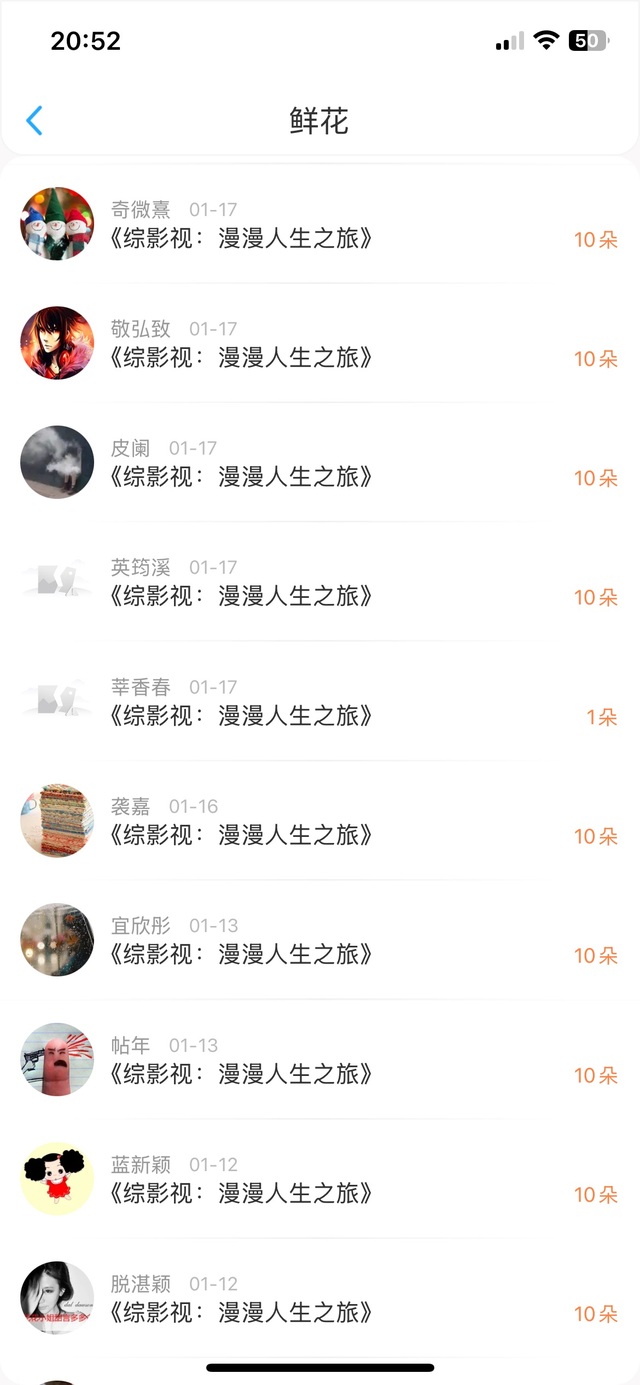The height and width of the screenshot is (1385, 640).
Task: Open the flower record from 奇微熹
Action: pos(320,224)
